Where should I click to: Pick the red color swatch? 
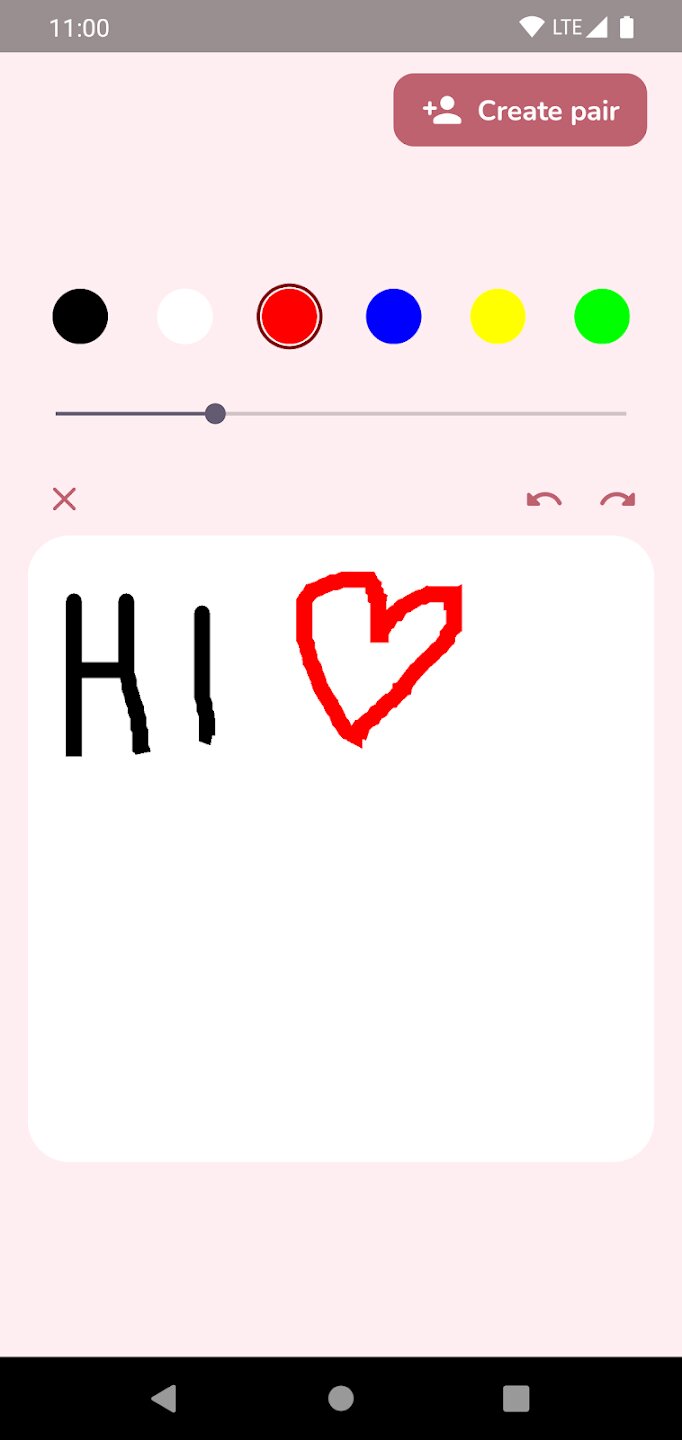[x=289, y=317]
